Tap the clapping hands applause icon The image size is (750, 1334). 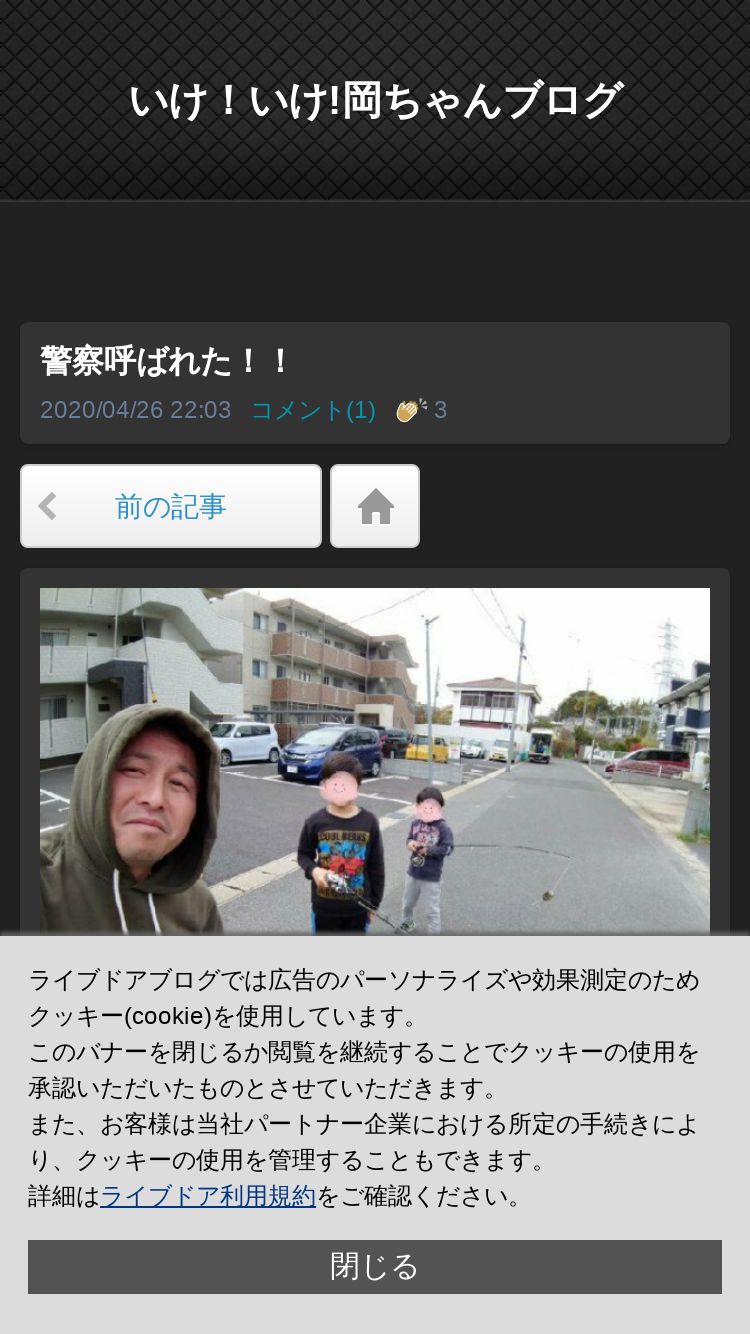click(411, 410)
